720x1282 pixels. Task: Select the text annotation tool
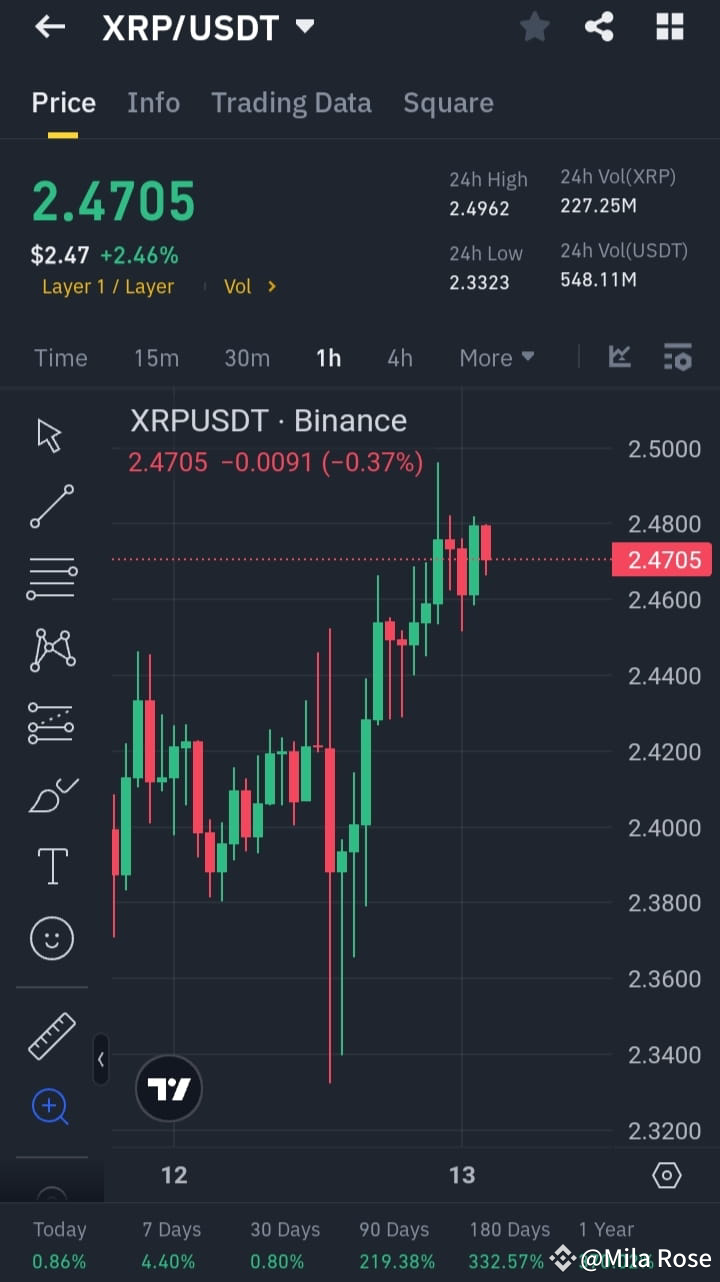click(x=50, y=865)
